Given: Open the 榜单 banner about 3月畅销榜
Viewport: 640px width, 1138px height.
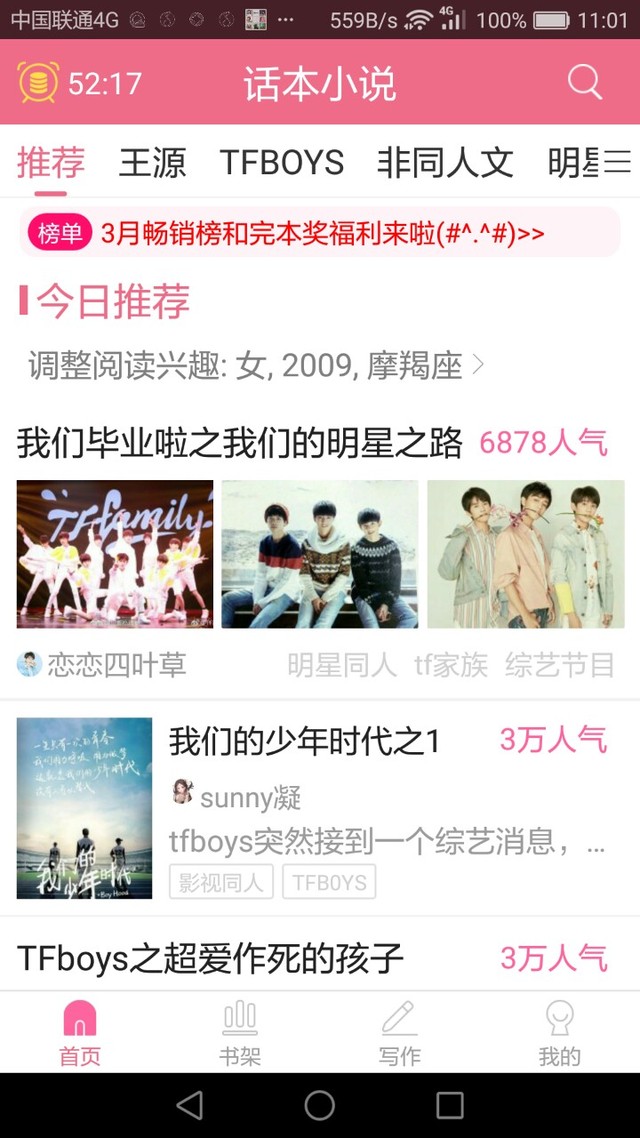Looking at the screenshot, I should 320,234.
